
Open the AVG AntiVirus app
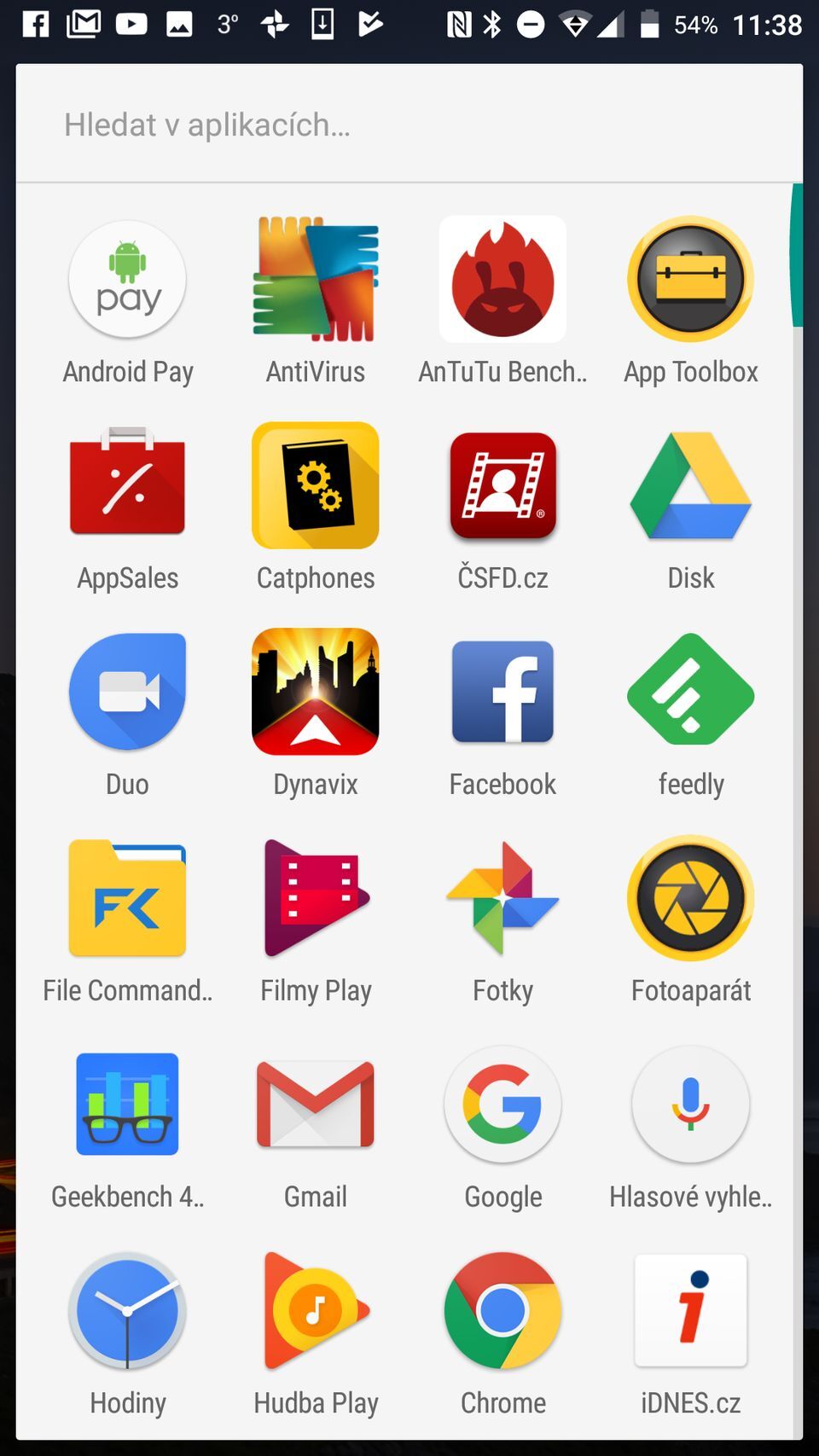click(x=315, y=279)
